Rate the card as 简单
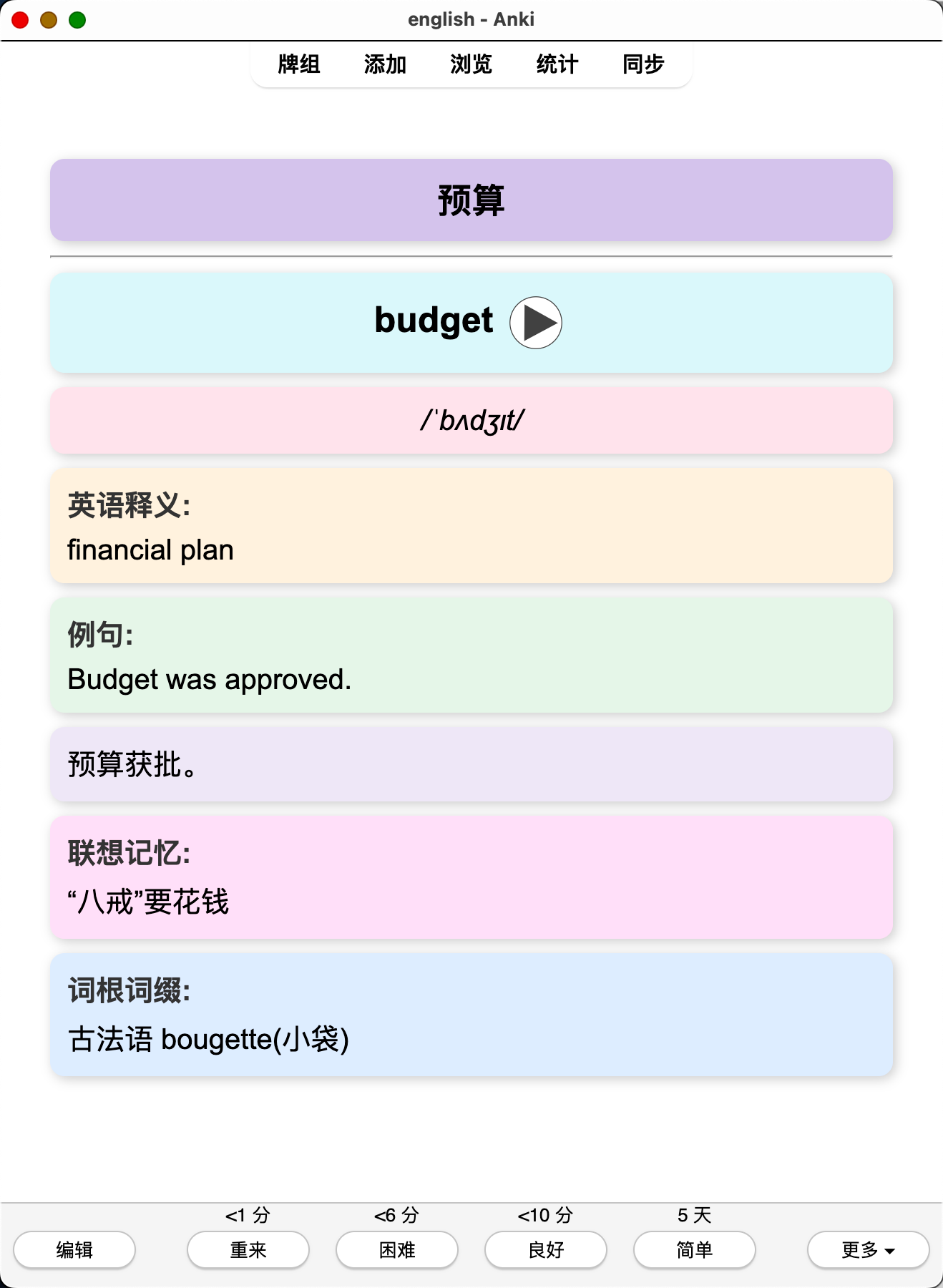 (695, 1249)
